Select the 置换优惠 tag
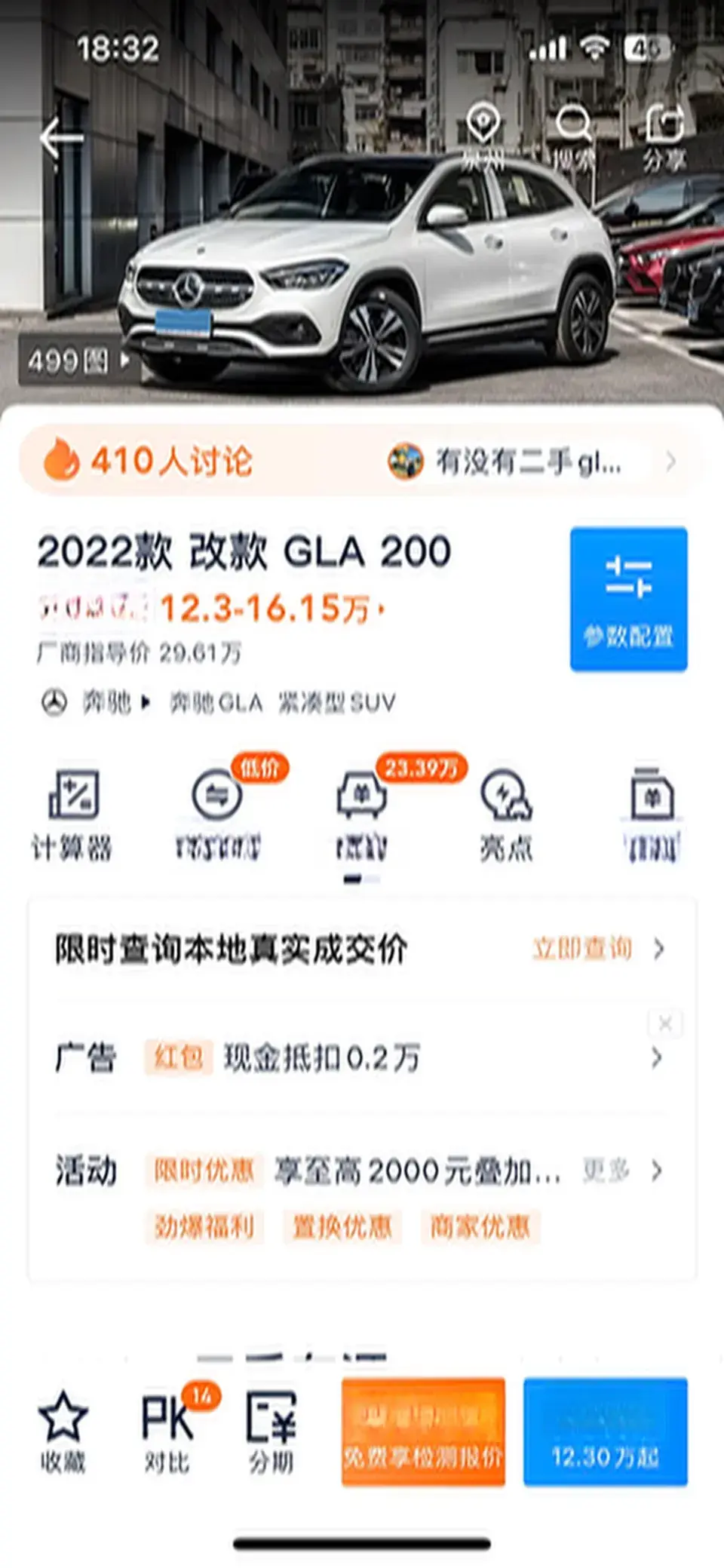This screenshot has height=1568, width=724. [x=342, y=1227]
